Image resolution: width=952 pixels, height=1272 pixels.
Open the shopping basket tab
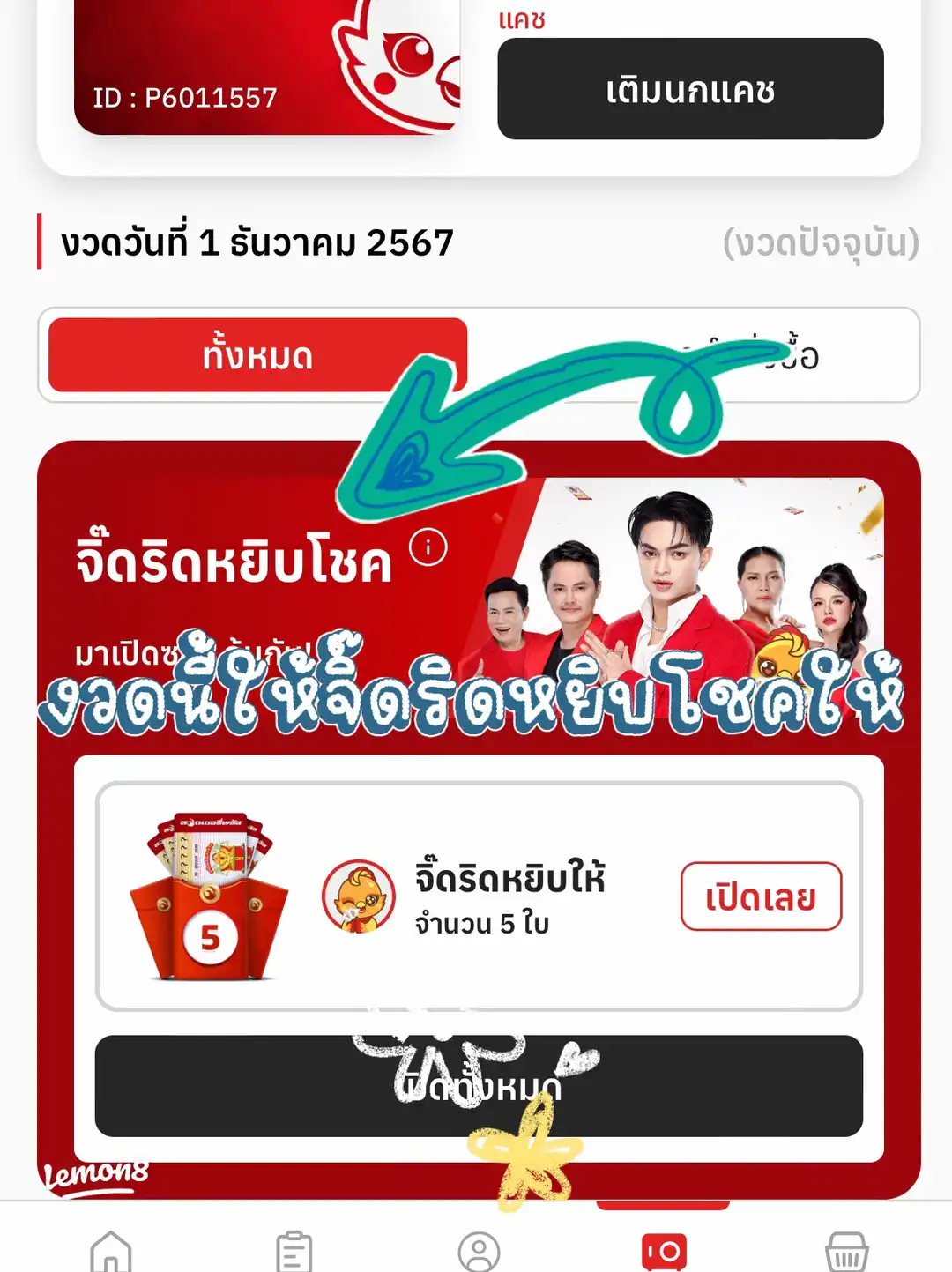pyautogui.click(x=846, y=1251)
